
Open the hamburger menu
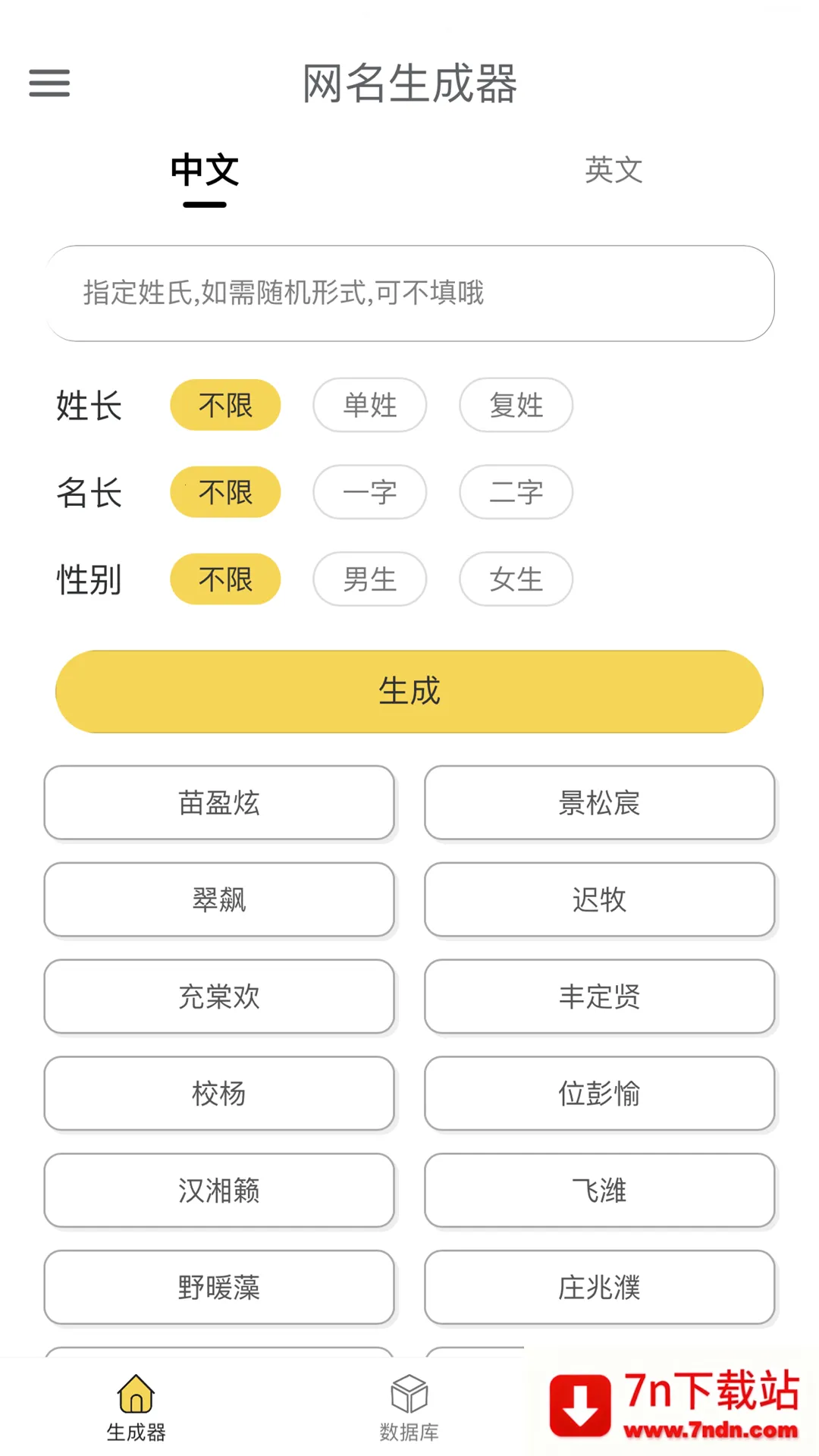[x=49, y=83]
